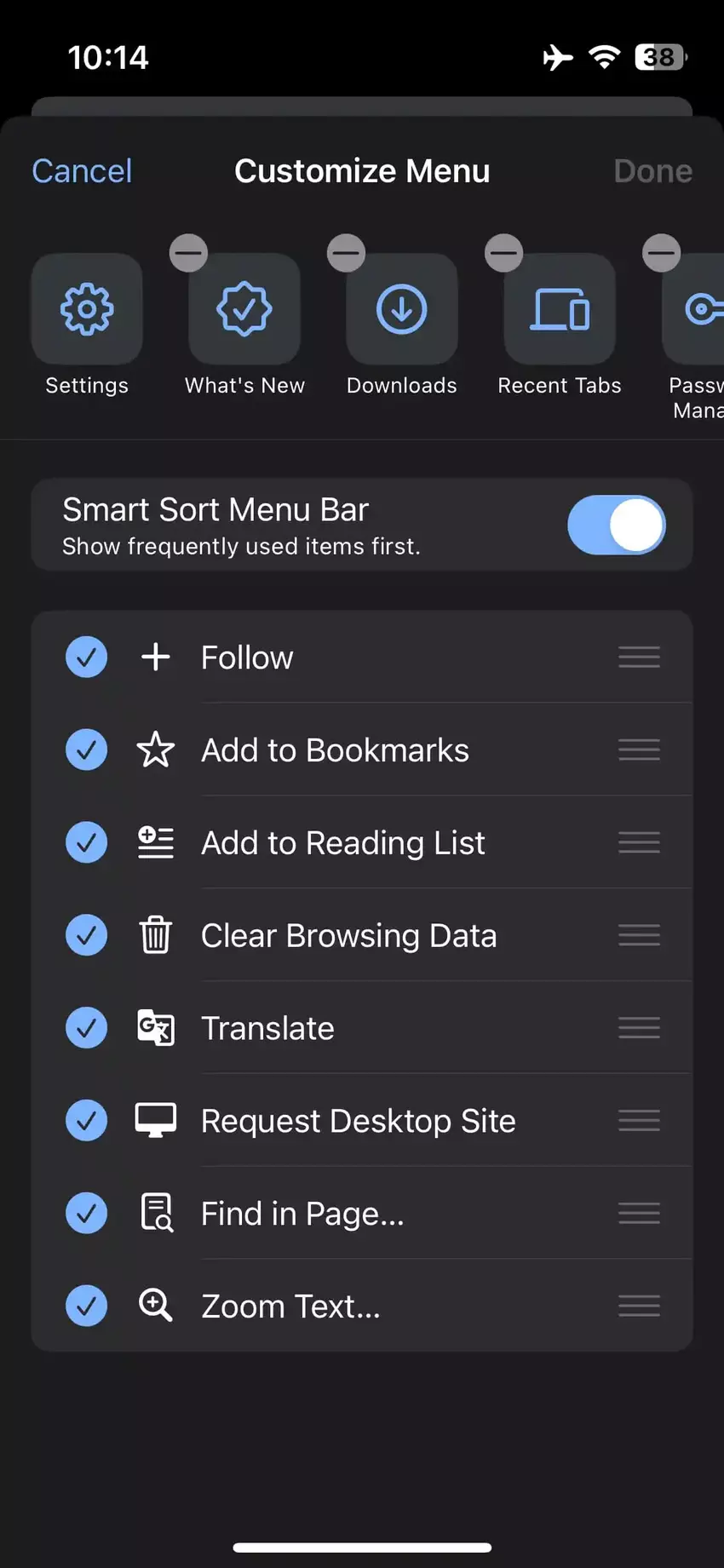Uncheck Zoom Text…

86,1306
